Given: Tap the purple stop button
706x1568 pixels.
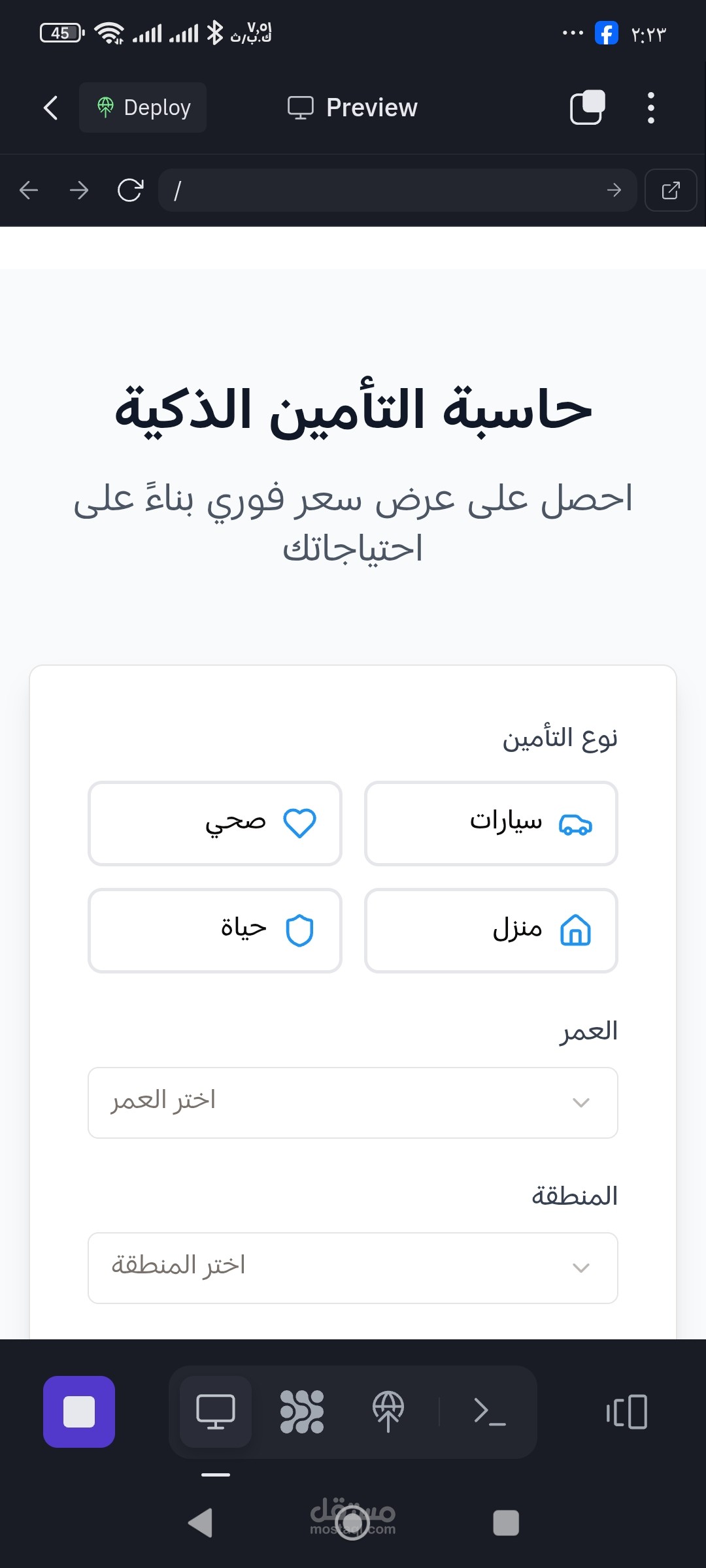Looking at the screenshot, I should [79, 1412].
